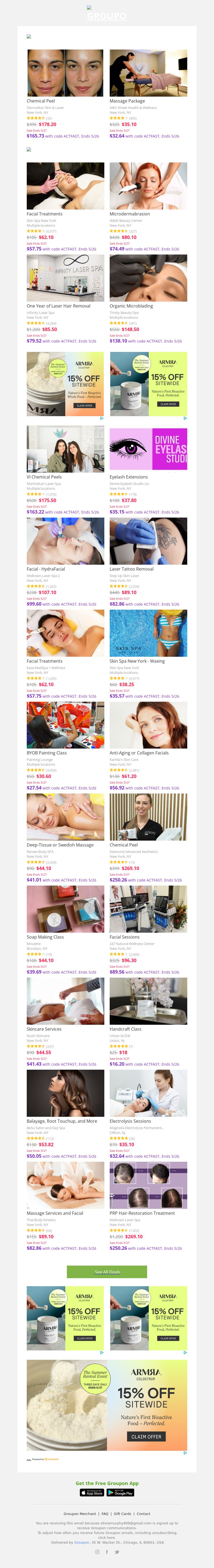This screenshot has width=214, height=1568.
Task: Open the Chemical Peel deal from DermaStar
Action: pos(65,74)
